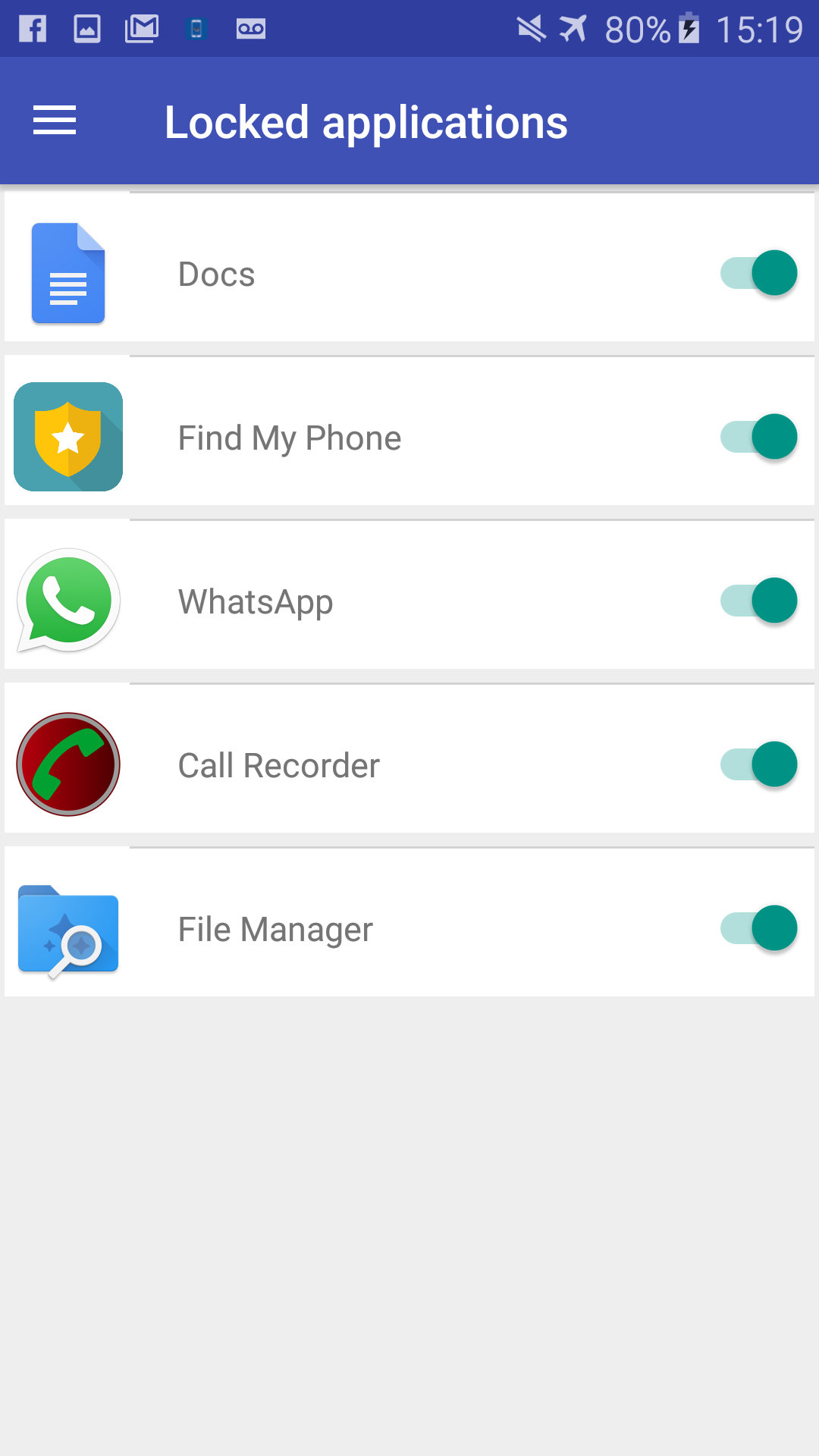Click the Find My Phone shield icon
Viewport: 819px width, 1456px height.
point(67,436)
